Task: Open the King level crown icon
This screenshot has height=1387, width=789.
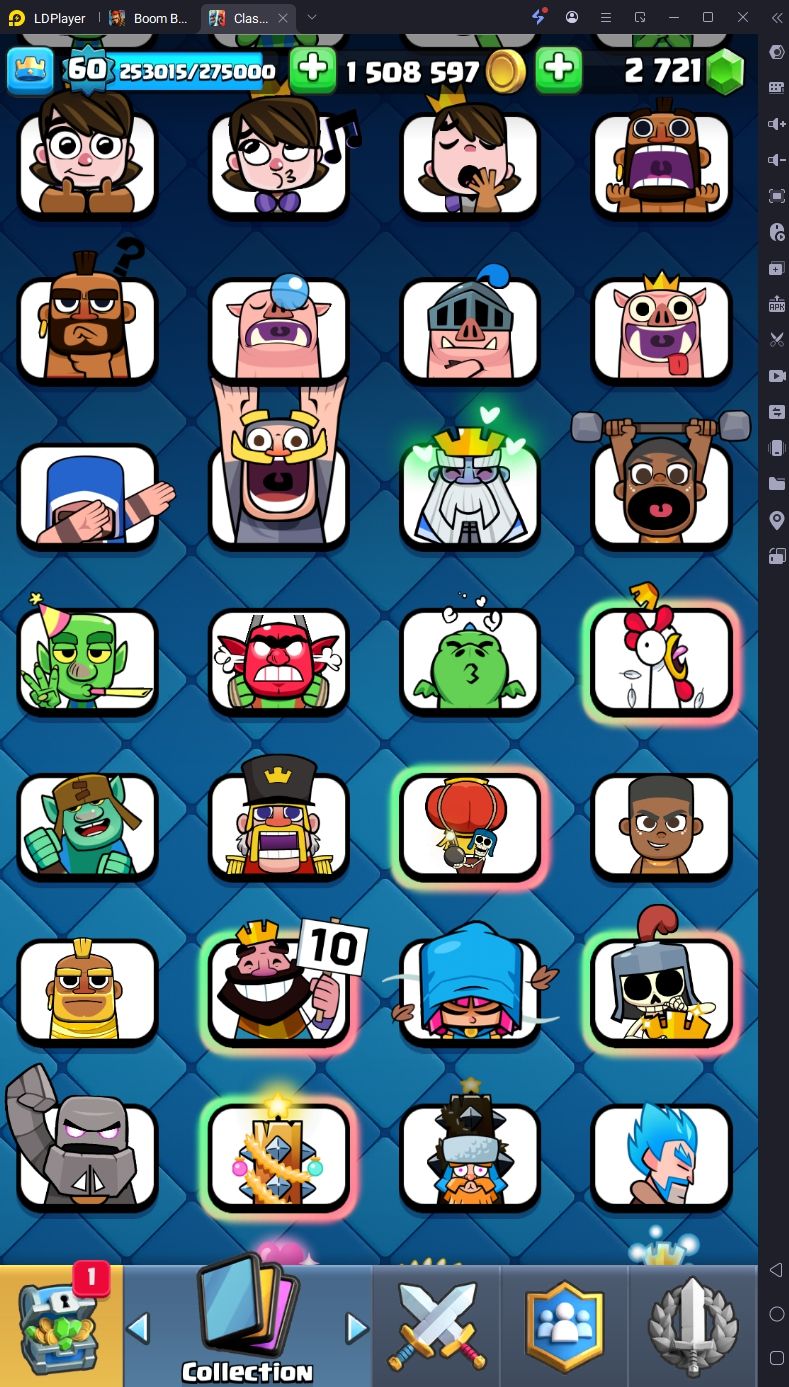Action: click(x=29, y=69)
